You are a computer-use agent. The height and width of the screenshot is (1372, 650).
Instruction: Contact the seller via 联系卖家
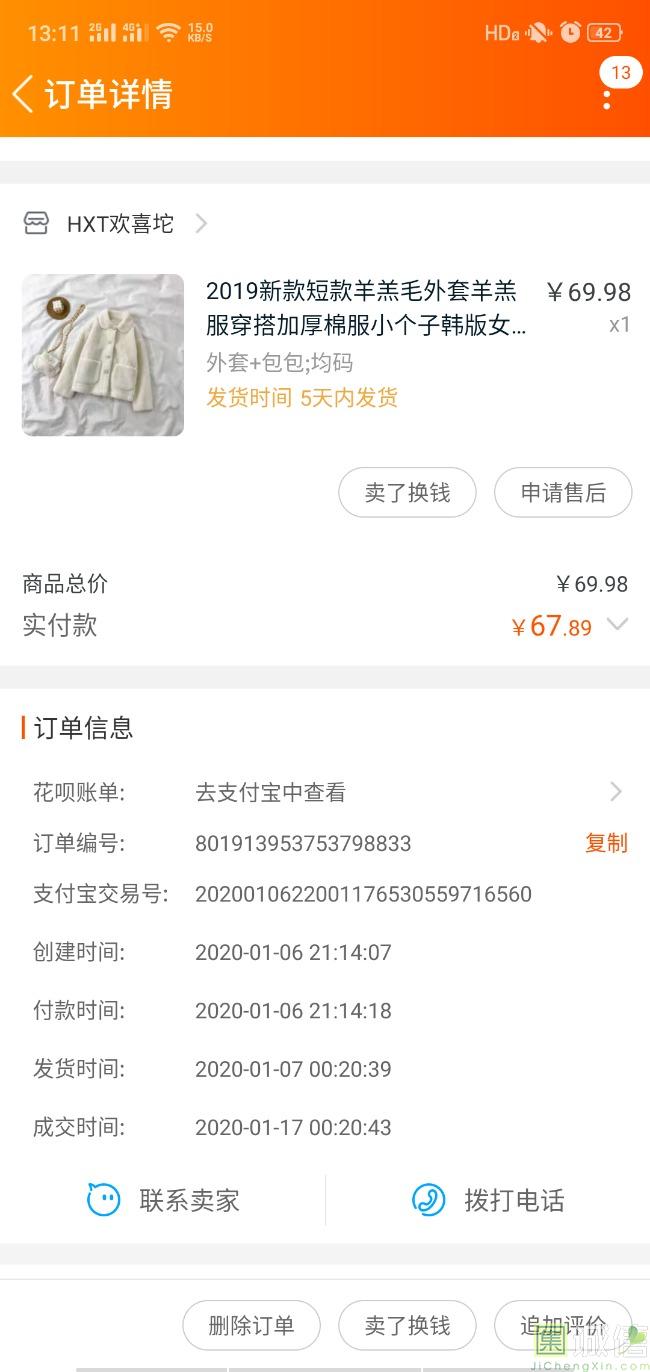tap(163, 1200)
